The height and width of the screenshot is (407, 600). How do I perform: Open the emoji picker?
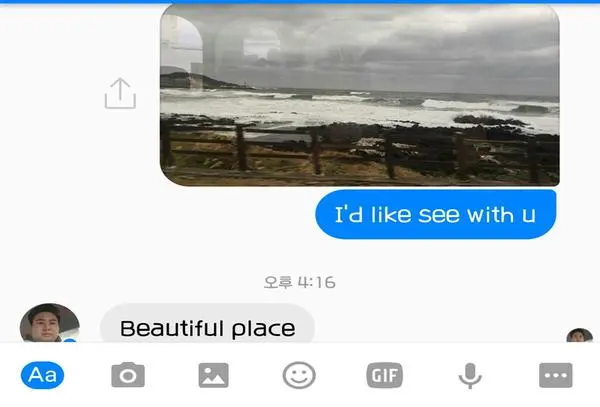point(298,376)
